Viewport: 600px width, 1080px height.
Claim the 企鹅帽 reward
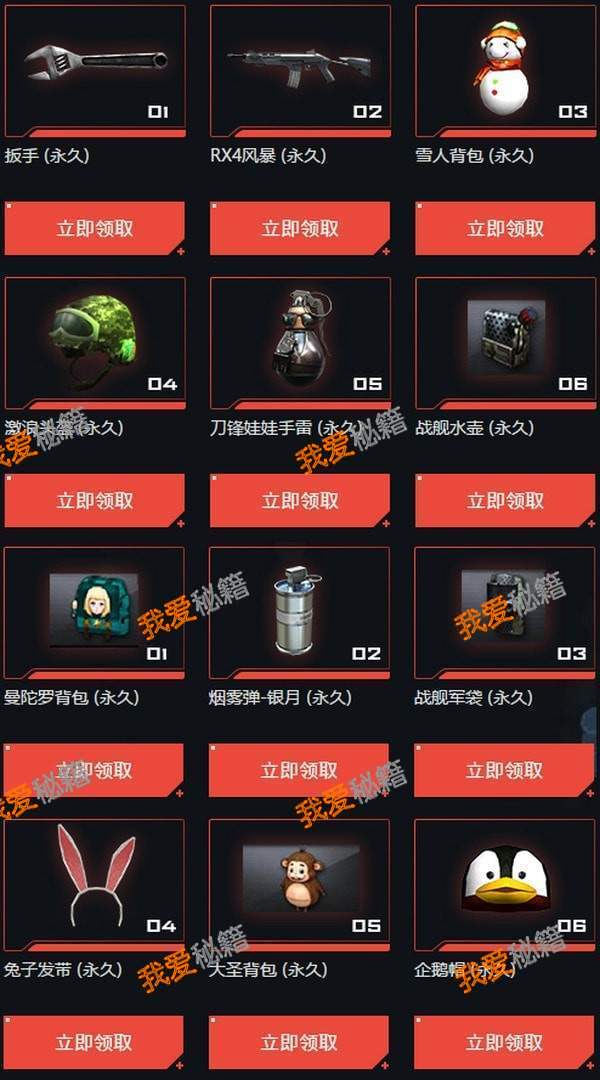tap(505, 1042)
